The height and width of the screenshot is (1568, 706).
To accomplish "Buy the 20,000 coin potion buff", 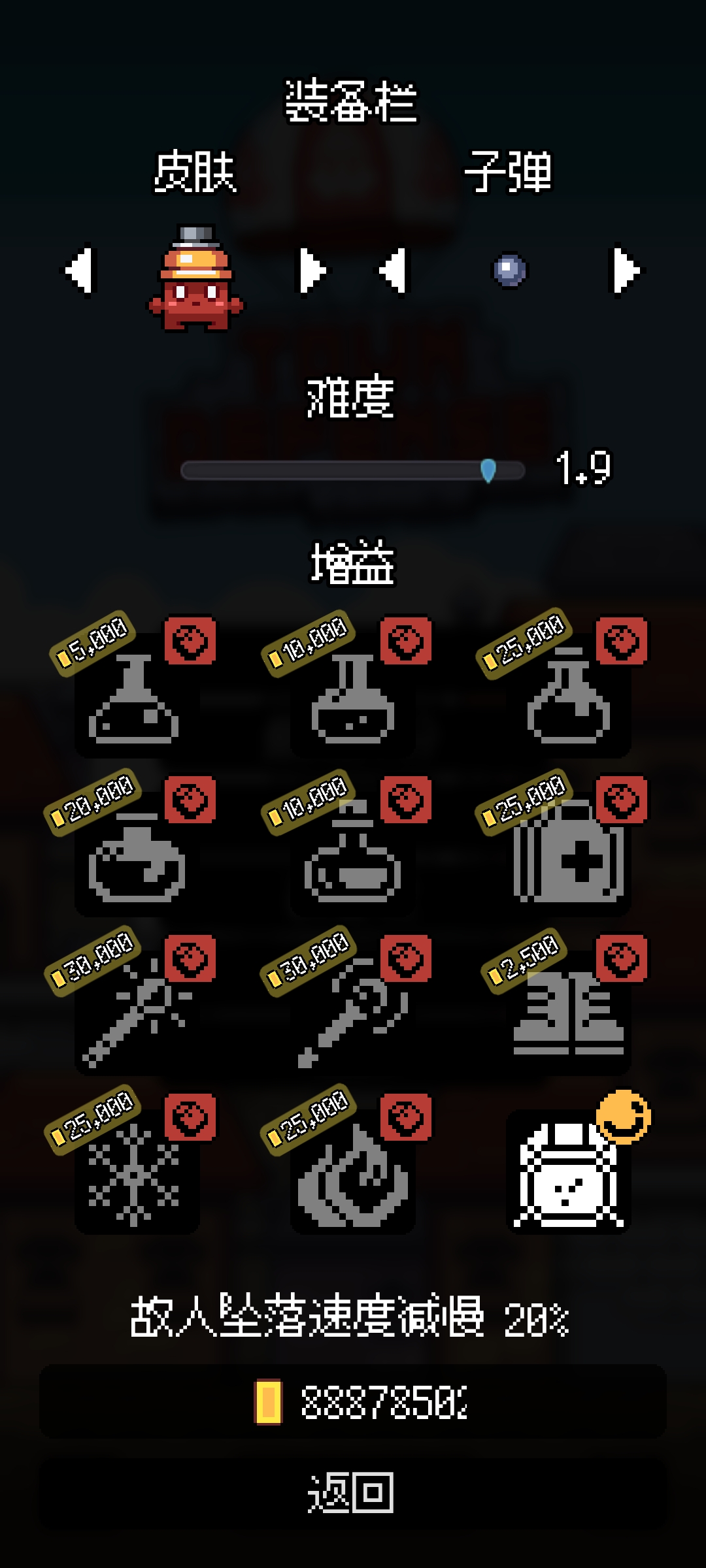I will tap(137, 855).
